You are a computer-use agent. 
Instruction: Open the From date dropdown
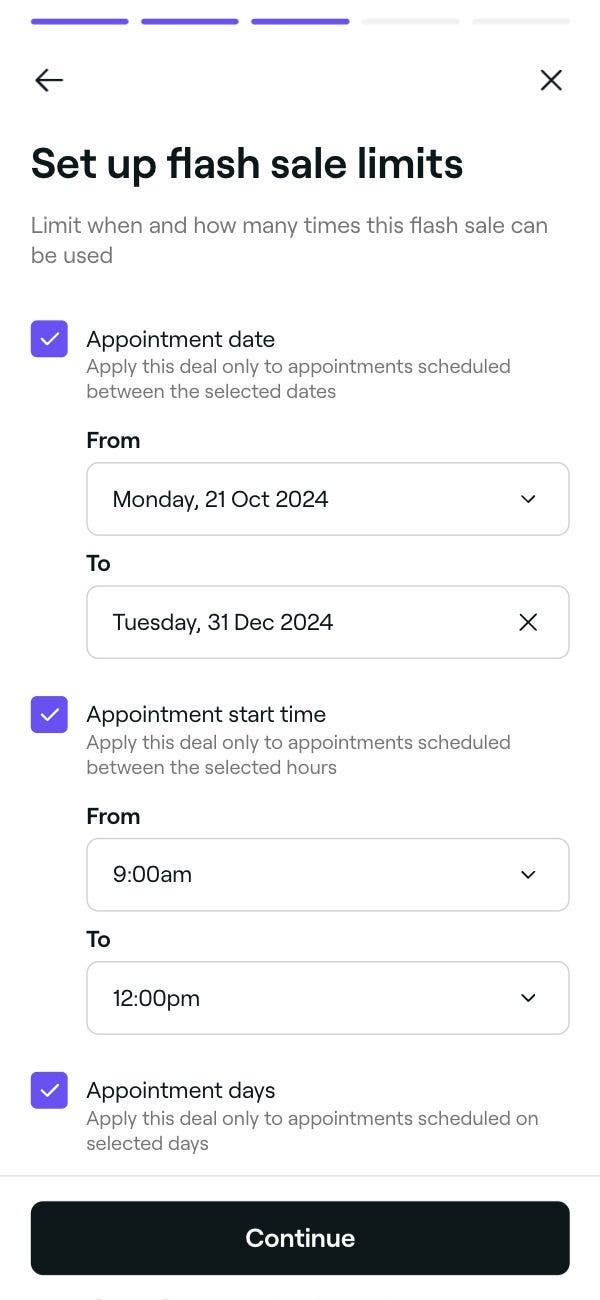[x=328, y=499]
